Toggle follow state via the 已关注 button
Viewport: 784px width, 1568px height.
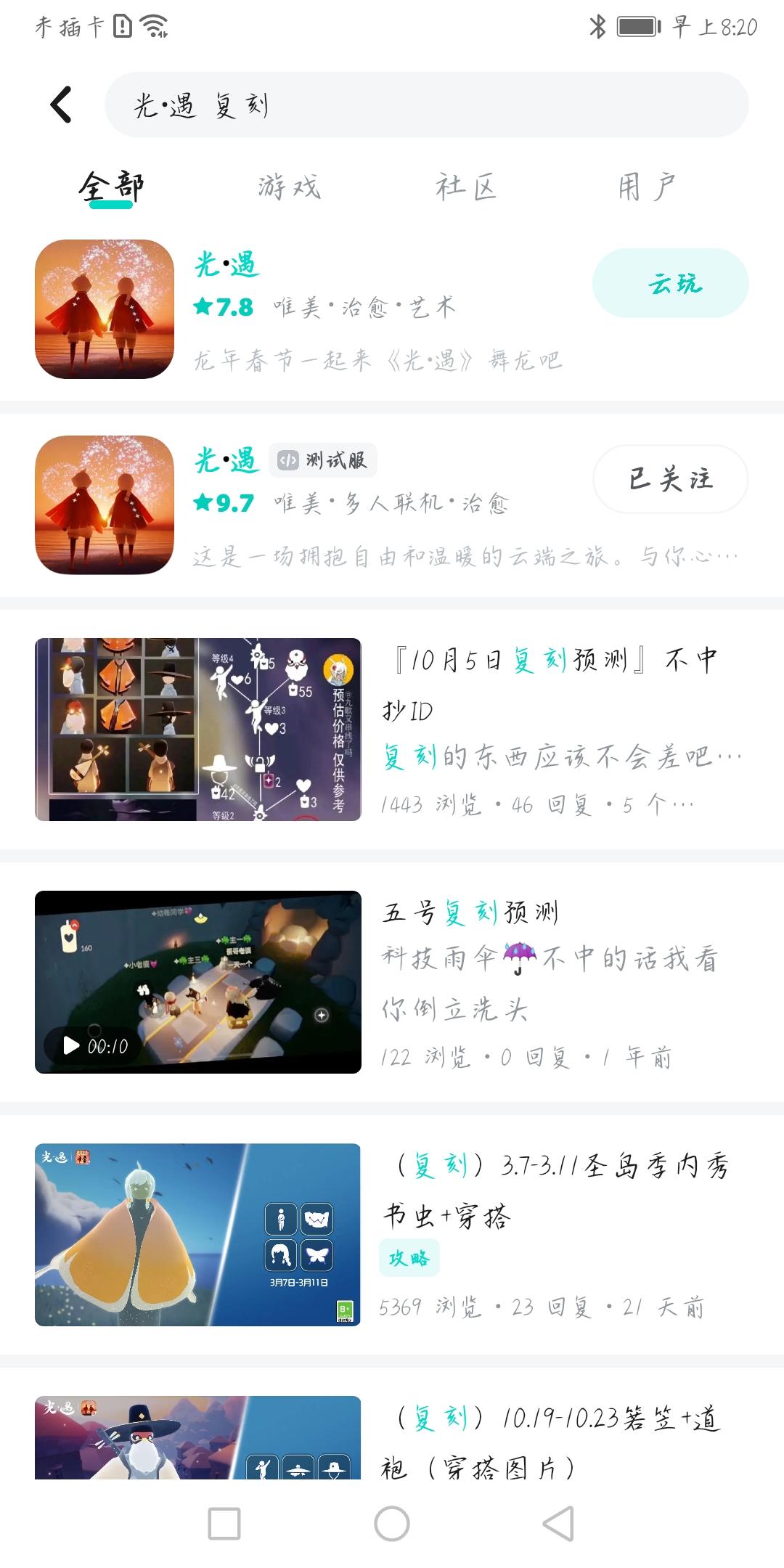[670, 481]
